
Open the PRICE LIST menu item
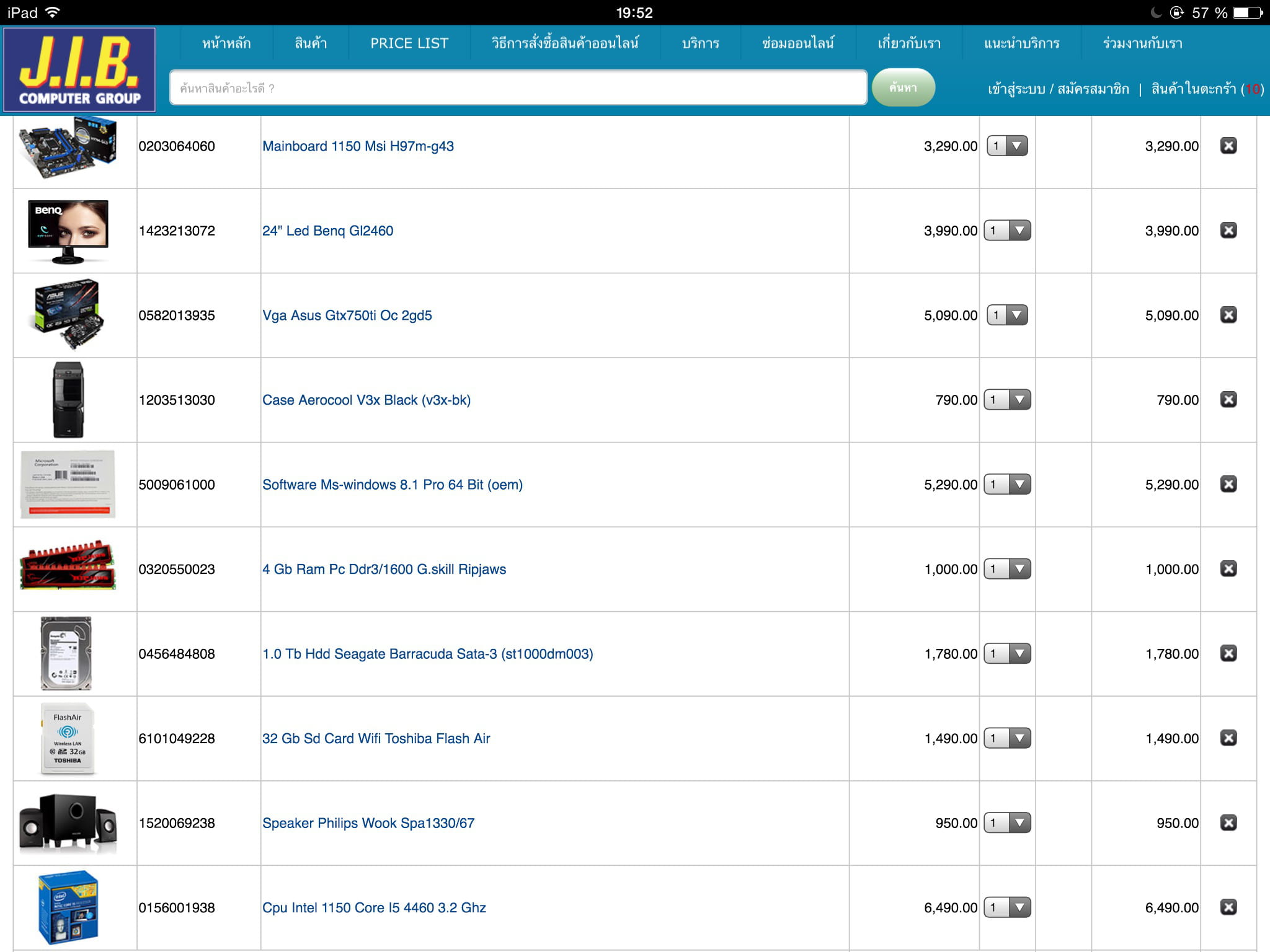click(409, 43)
